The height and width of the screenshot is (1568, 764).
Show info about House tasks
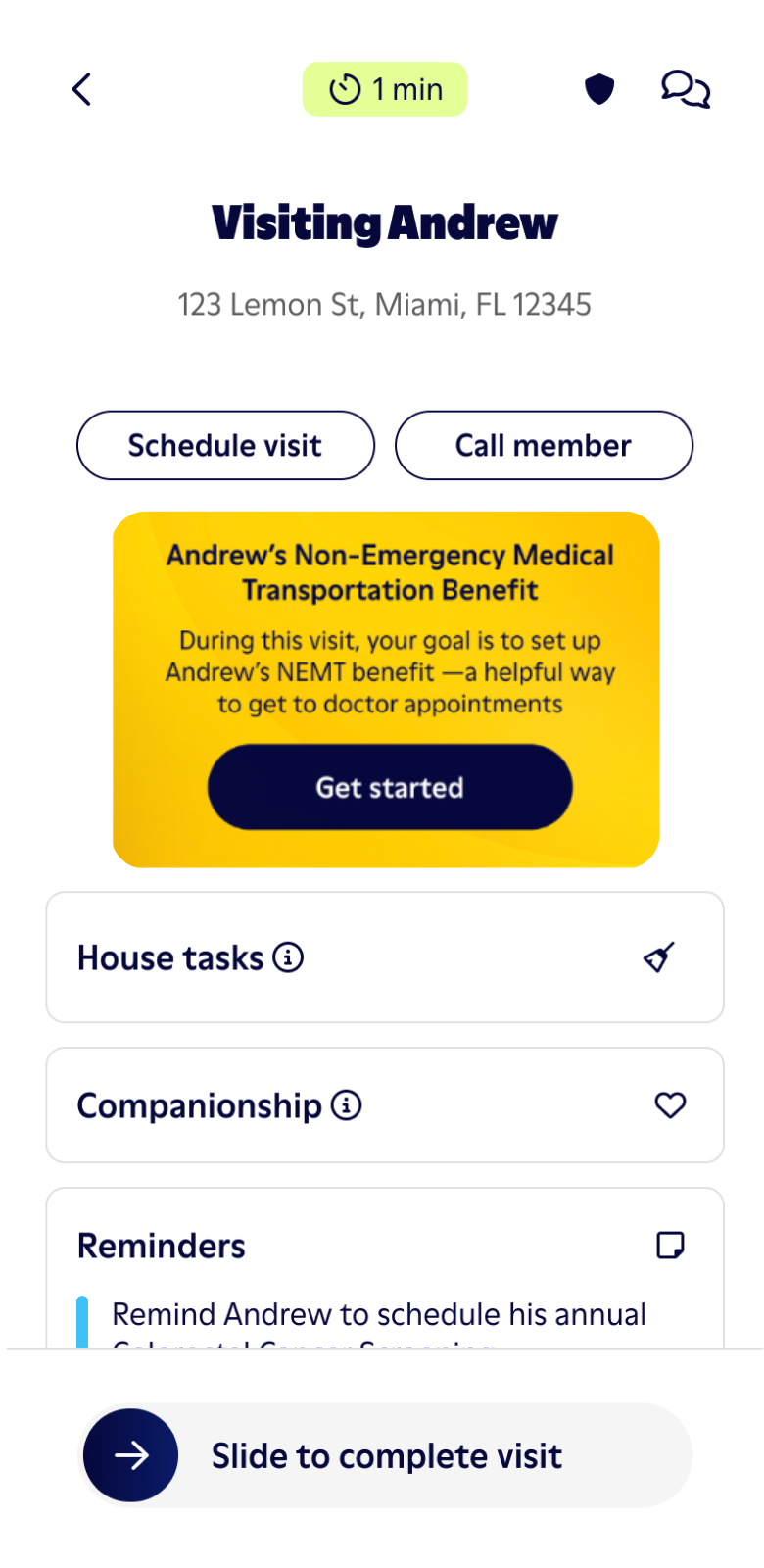click(x=288, y=956)
